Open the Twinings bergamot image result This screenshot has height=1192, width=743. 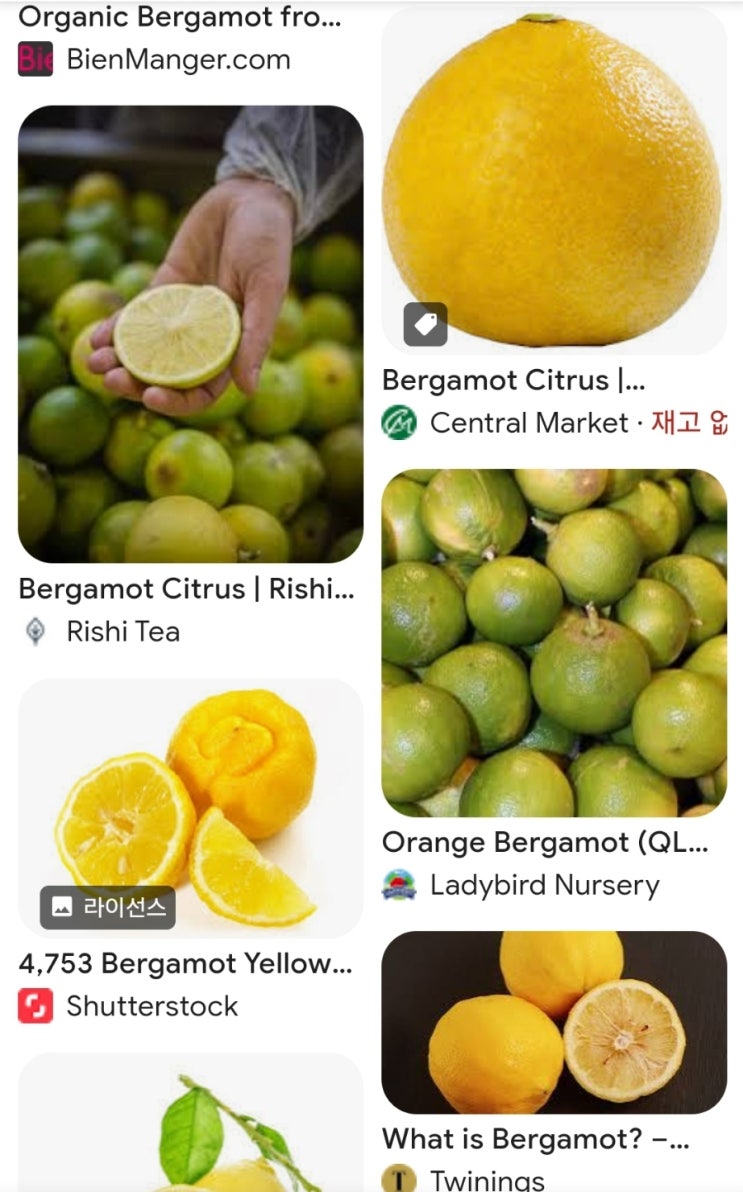click(554, 1022)
